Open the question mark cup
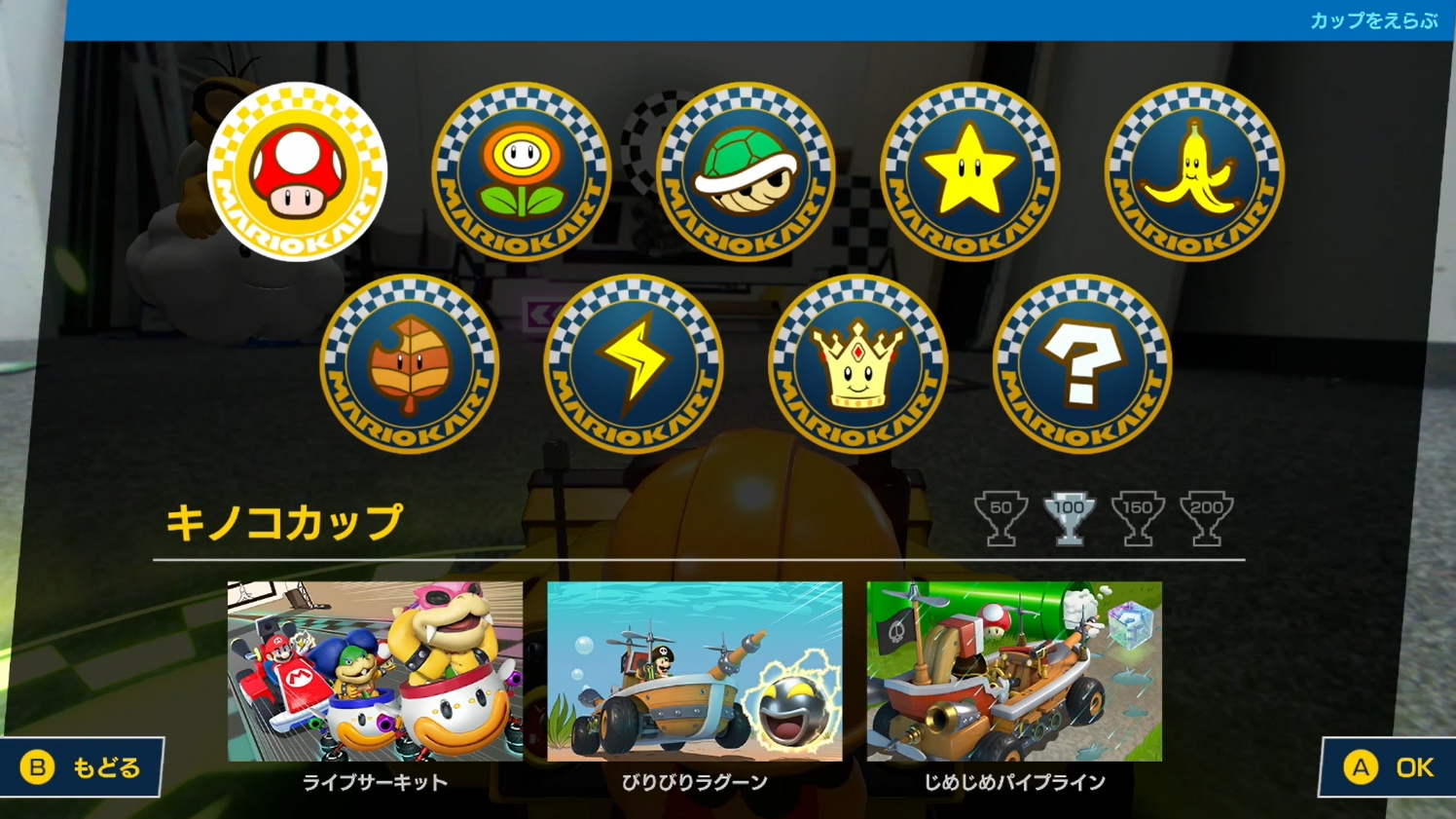 pyautogui.click(x=1081, y=364)
